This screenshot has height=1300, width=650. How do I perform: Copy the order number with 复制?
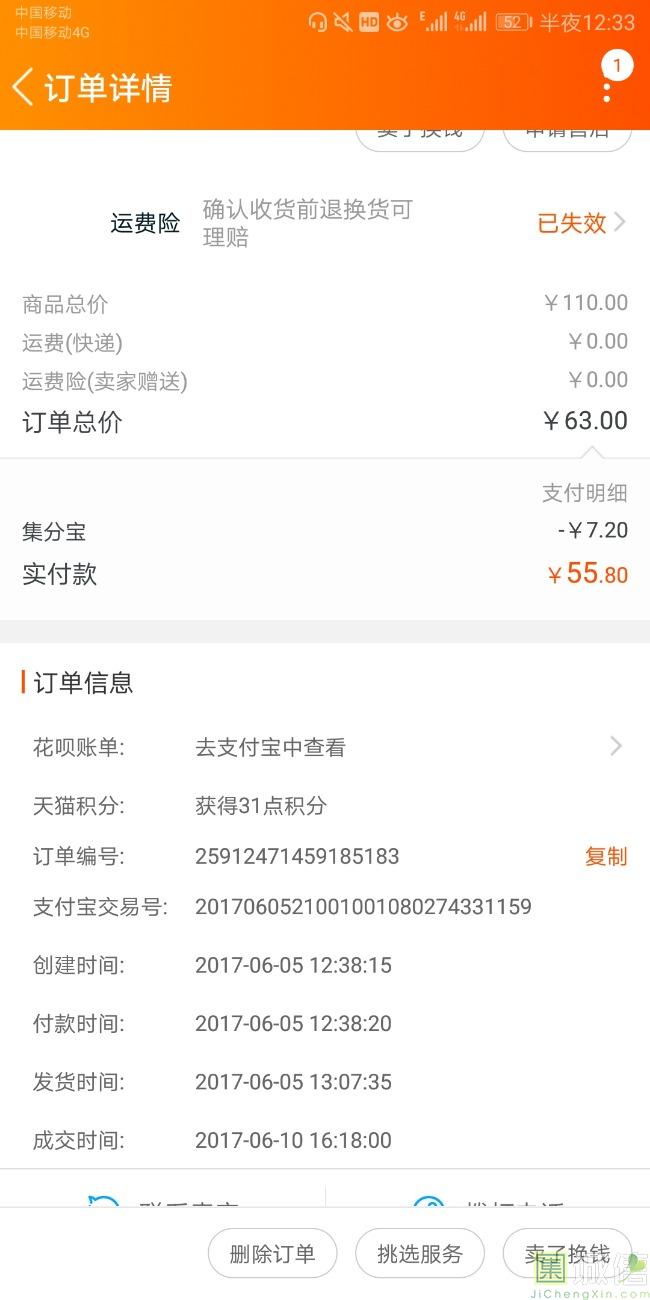point(606,856)
